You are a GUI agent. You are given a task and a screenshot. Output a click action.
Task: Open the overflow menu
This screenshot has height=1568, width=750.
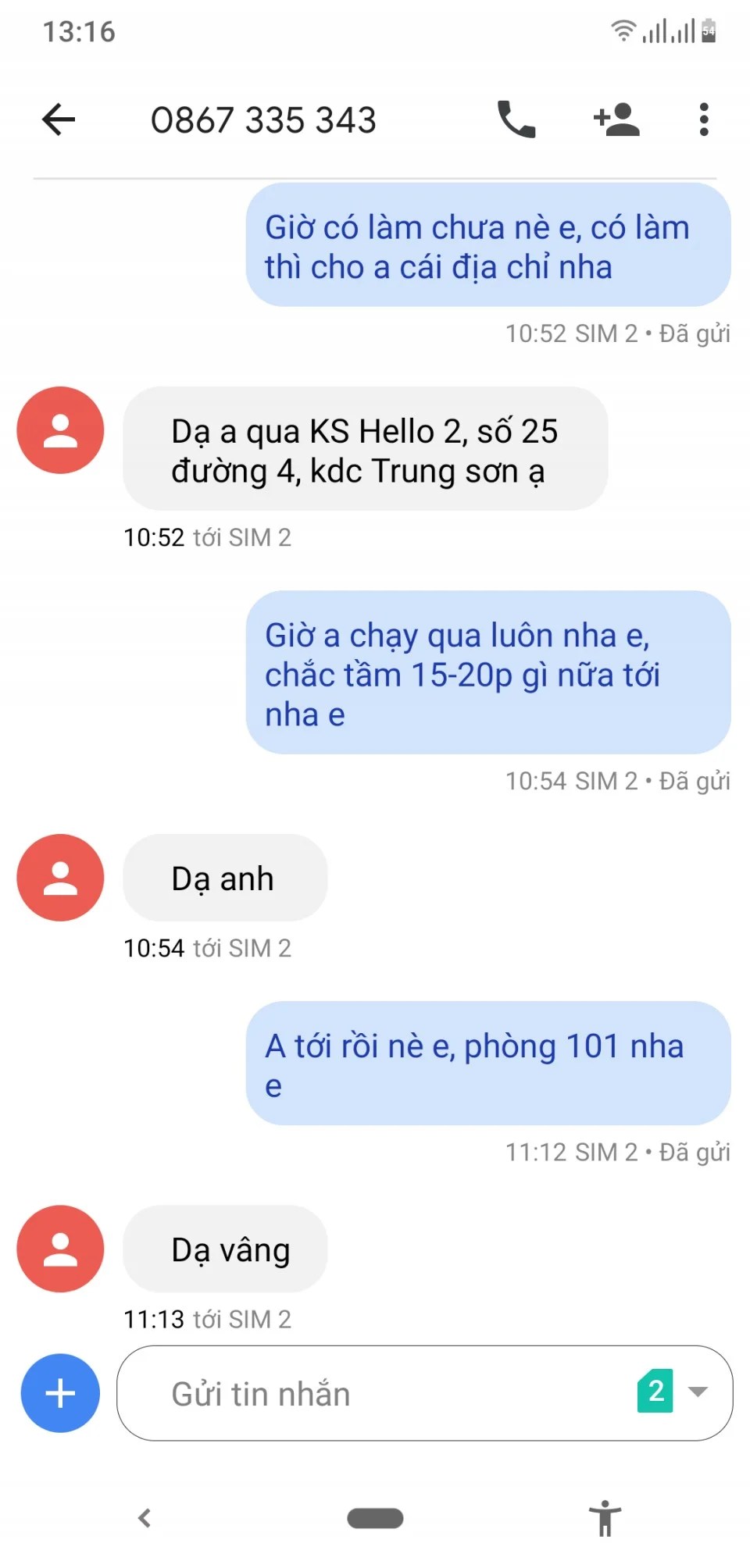(704, 119)
